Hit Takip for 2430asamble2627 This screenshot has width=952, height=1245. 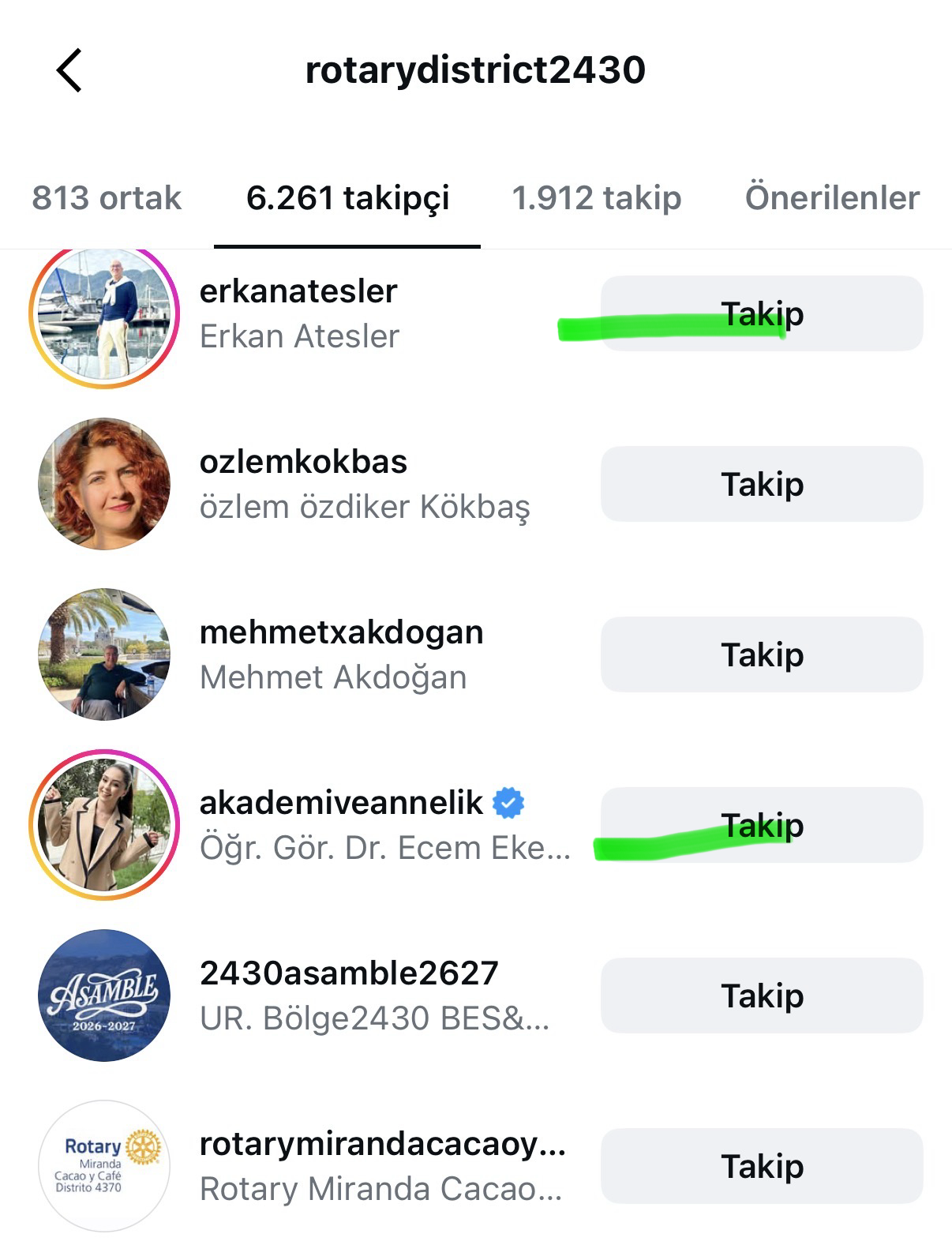762,996
